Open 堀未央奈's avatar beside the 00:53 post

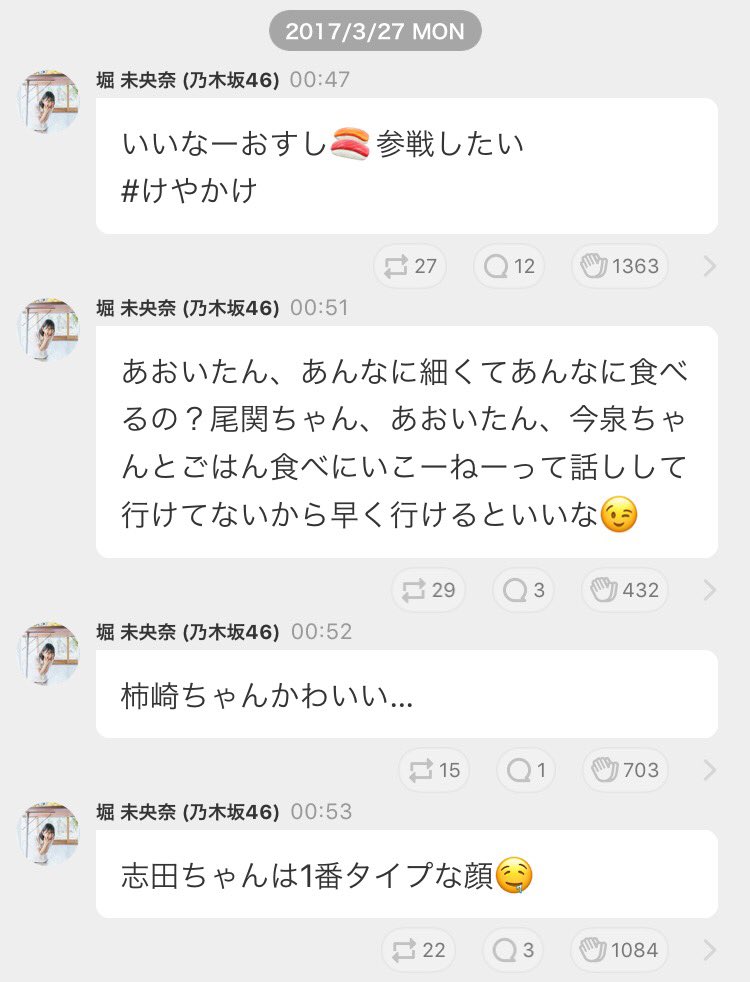[49, 834]
